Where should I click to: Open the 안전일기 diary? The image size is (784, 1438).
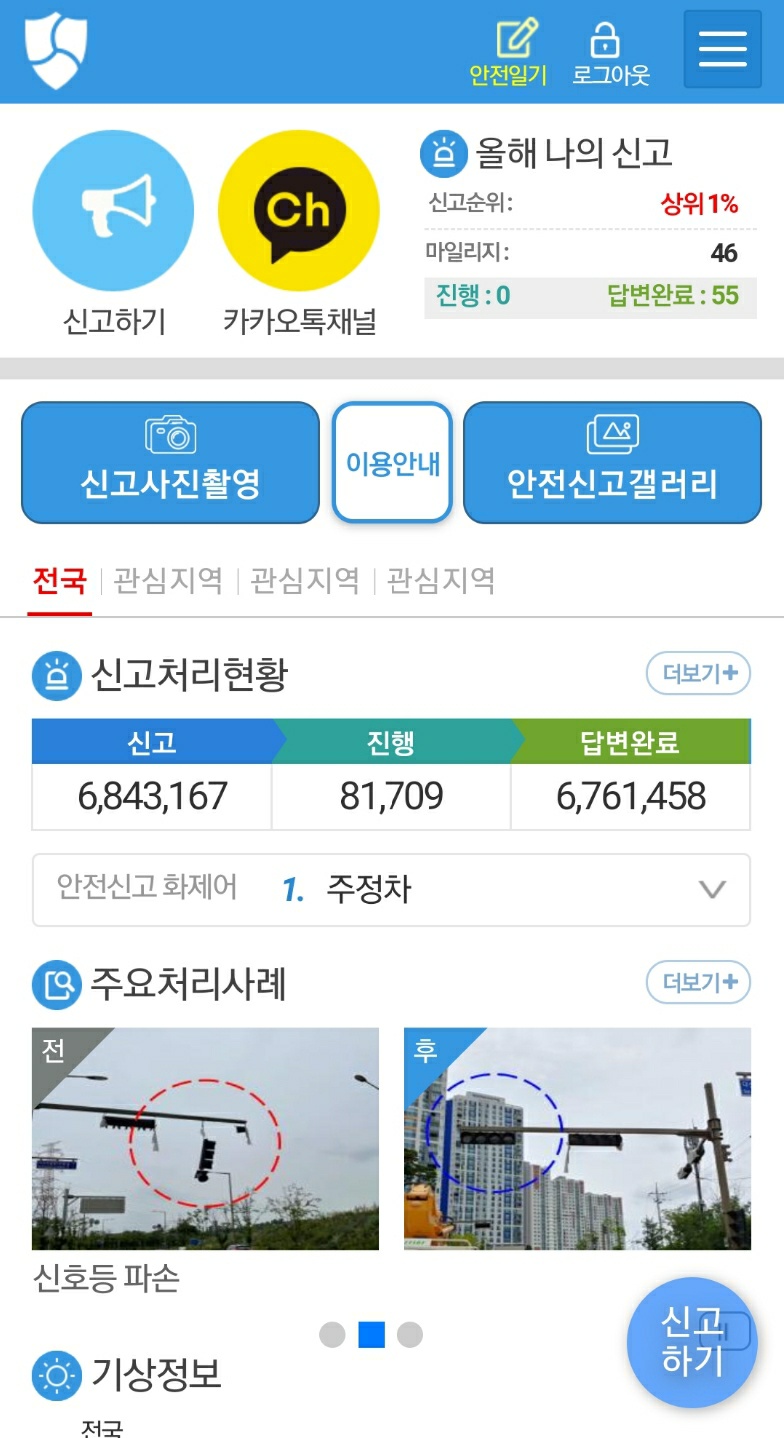[x=509, y=51]
